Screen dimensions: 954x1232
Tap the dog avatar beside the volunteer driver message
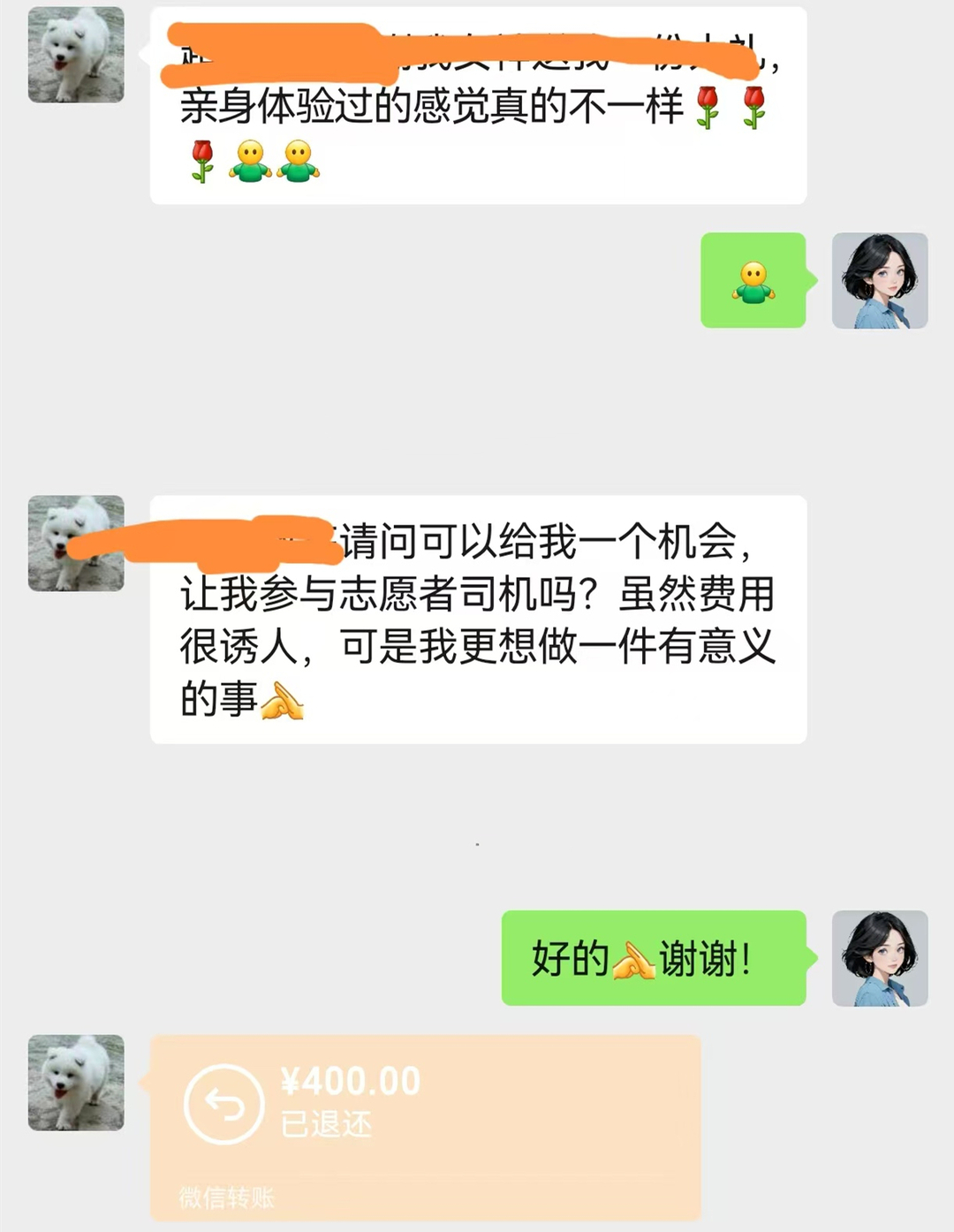[x=76, y=543]
